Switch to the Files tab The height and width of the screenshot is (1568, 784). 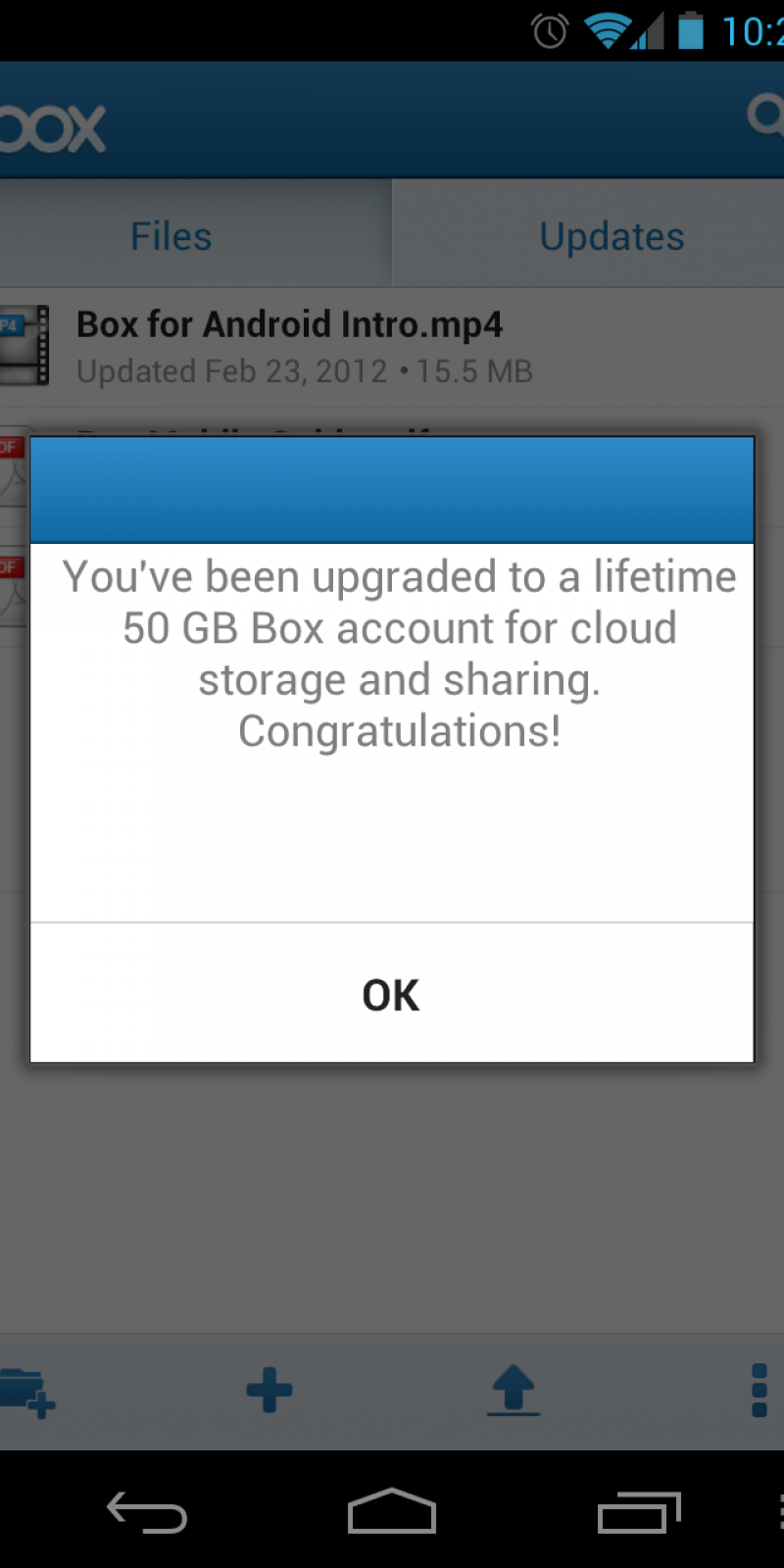click(x=171, y=236)
